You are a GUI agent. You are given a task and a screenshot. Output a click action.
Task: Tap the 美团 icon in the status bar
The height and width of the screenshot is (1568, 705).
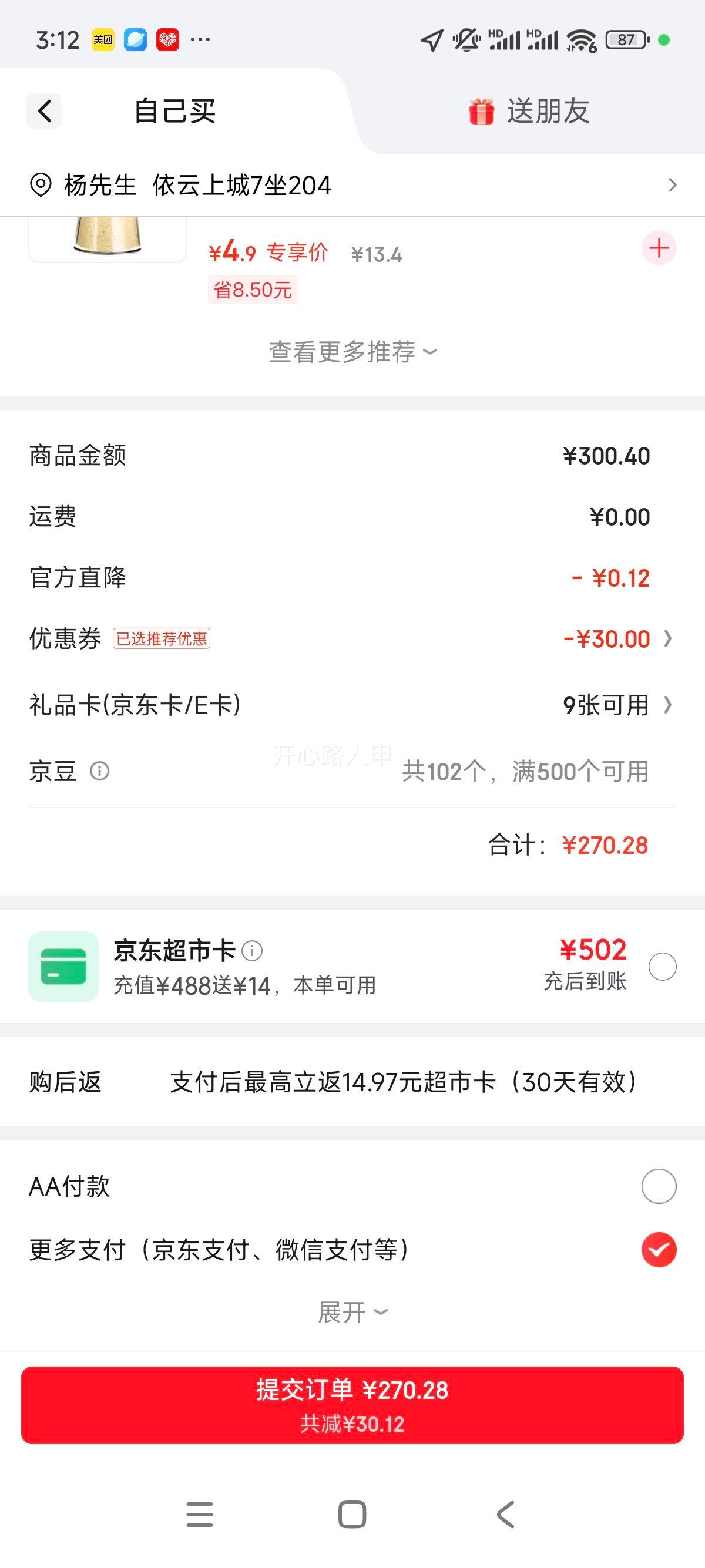(102, 39)
